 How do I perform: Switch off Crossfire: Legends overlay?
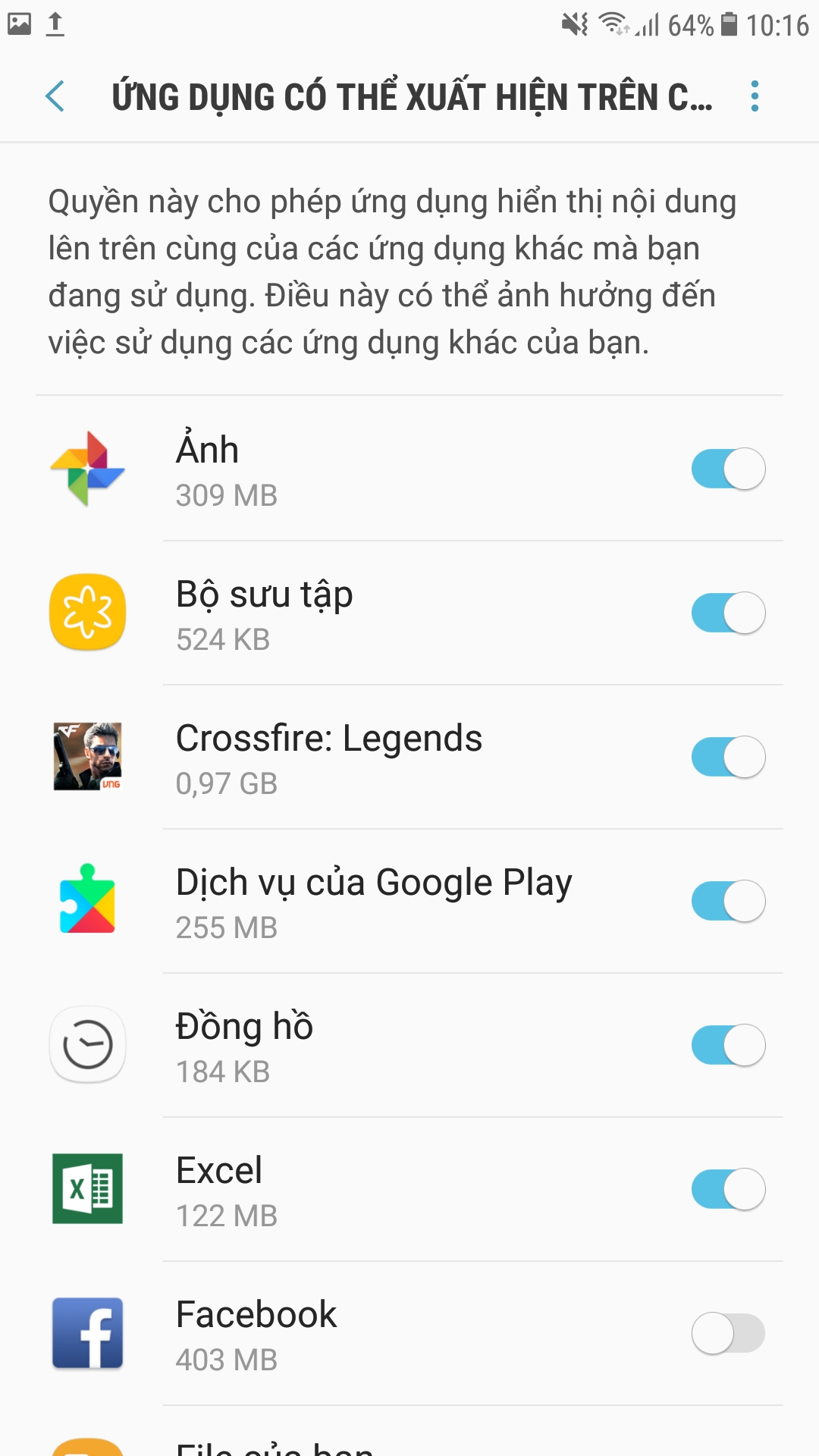point(728,757)
